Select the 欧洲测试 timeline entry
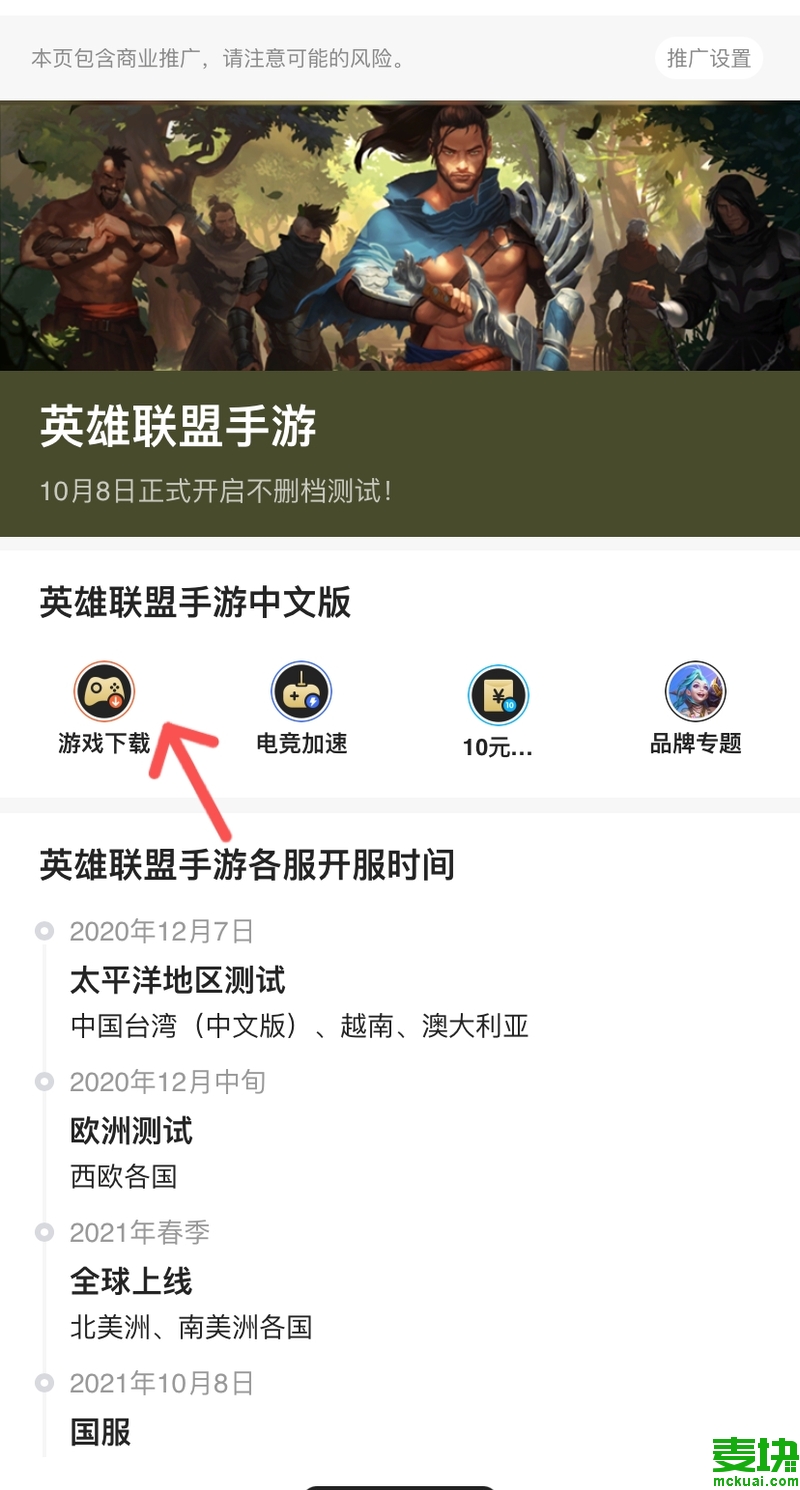 (132, 1131)
